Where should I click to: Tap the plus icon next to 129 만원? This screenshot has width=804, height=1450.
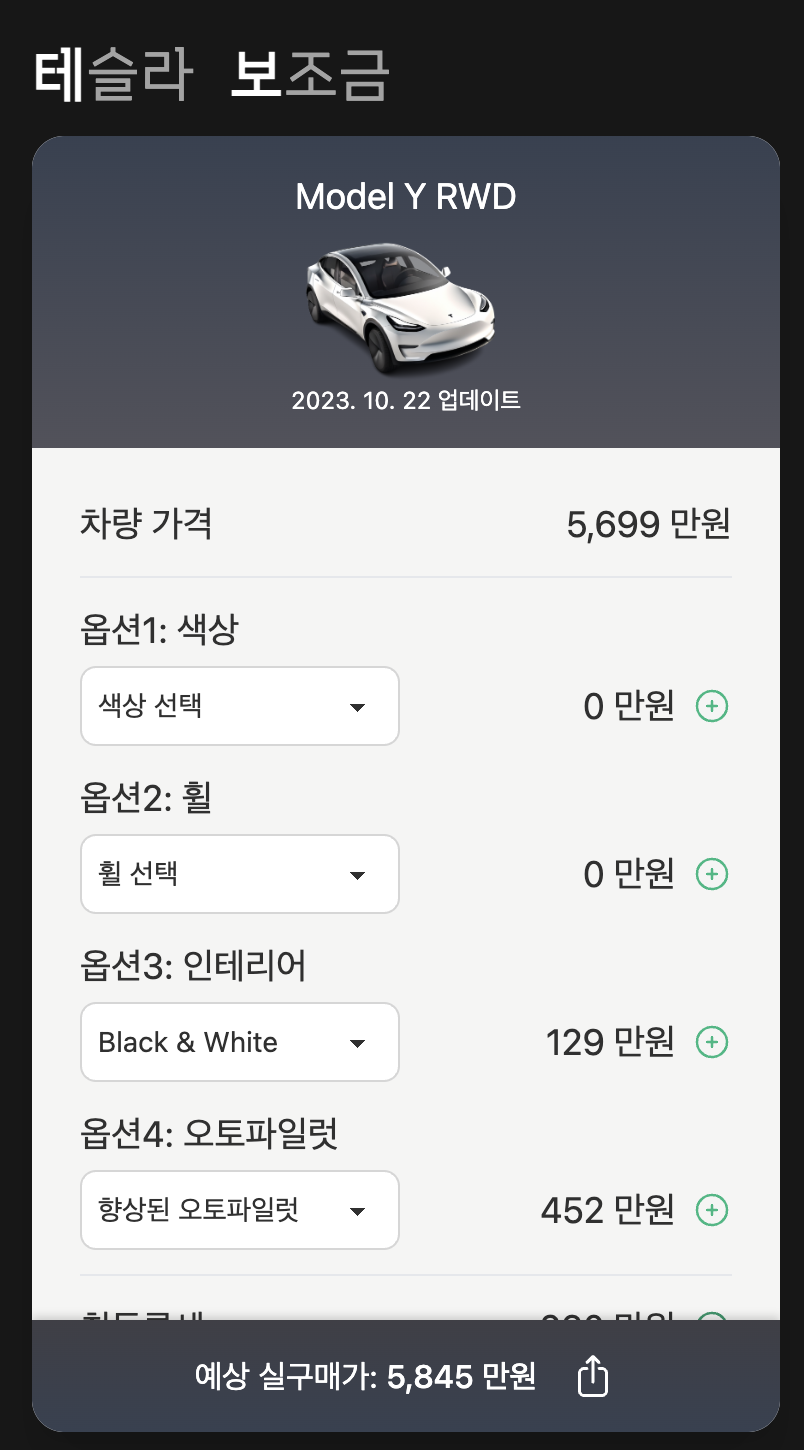(x=711, y=1042)
